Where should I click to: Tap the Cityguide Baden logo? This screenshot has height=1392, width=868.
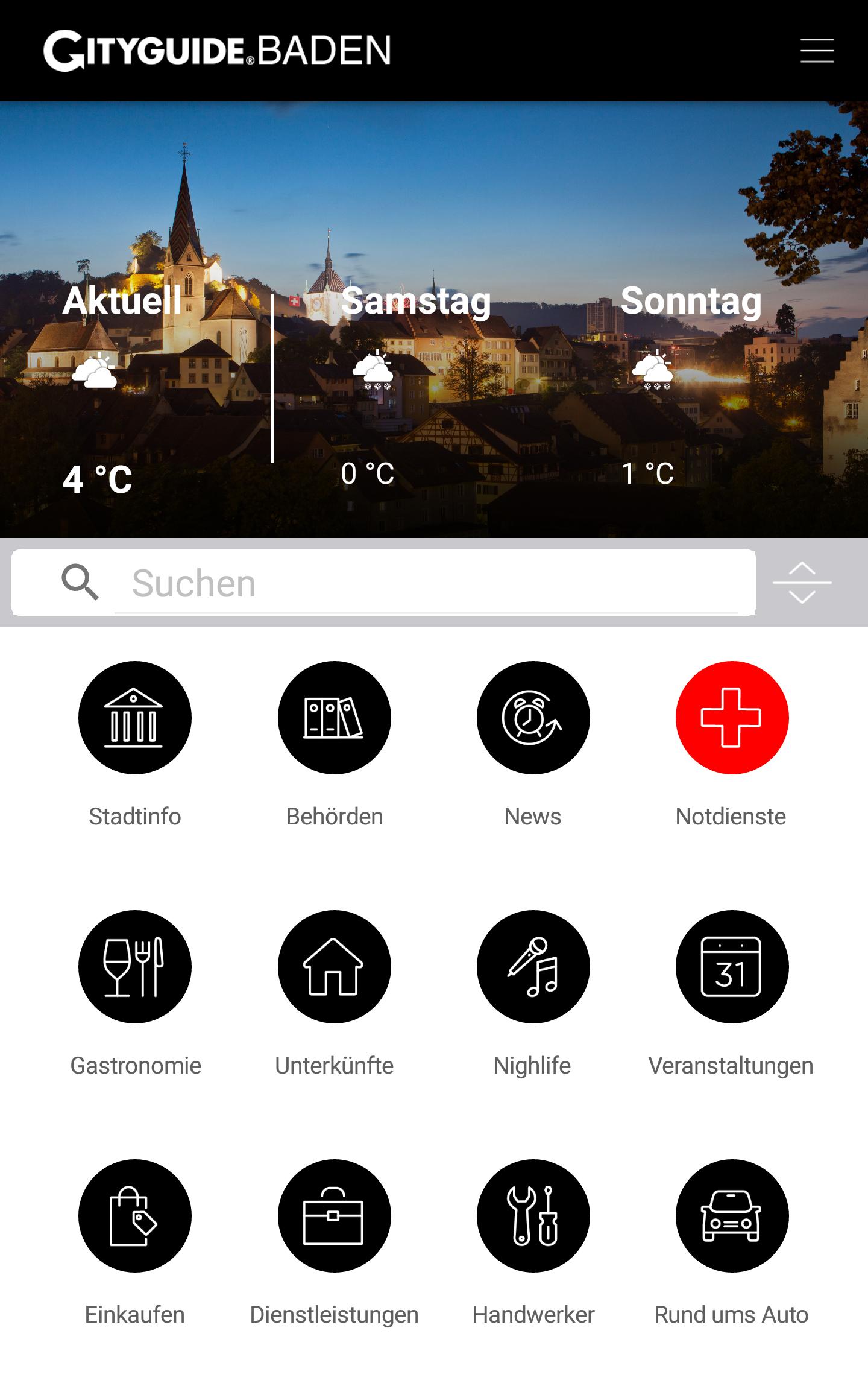point(215,51)
